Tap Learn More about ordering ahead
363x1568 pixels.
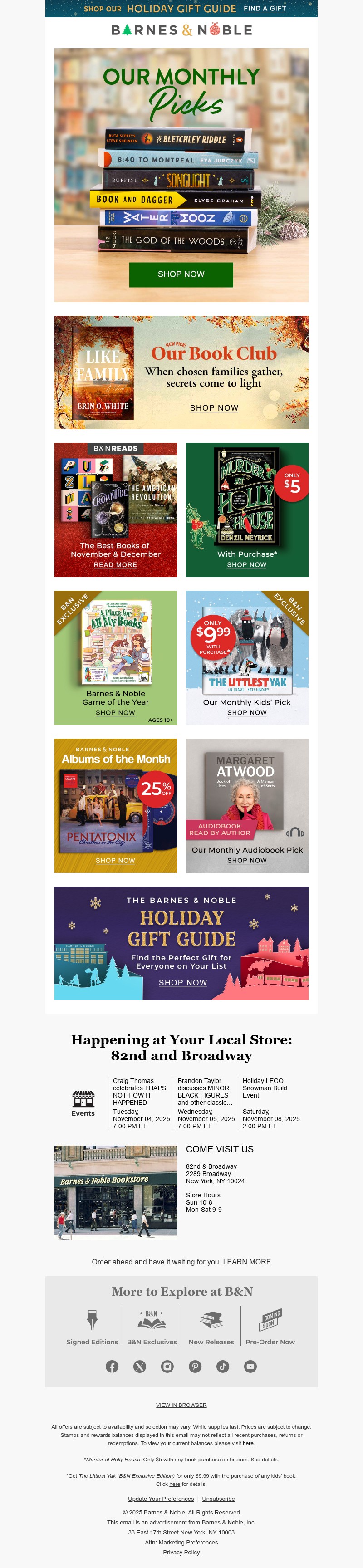(247, 1262)
